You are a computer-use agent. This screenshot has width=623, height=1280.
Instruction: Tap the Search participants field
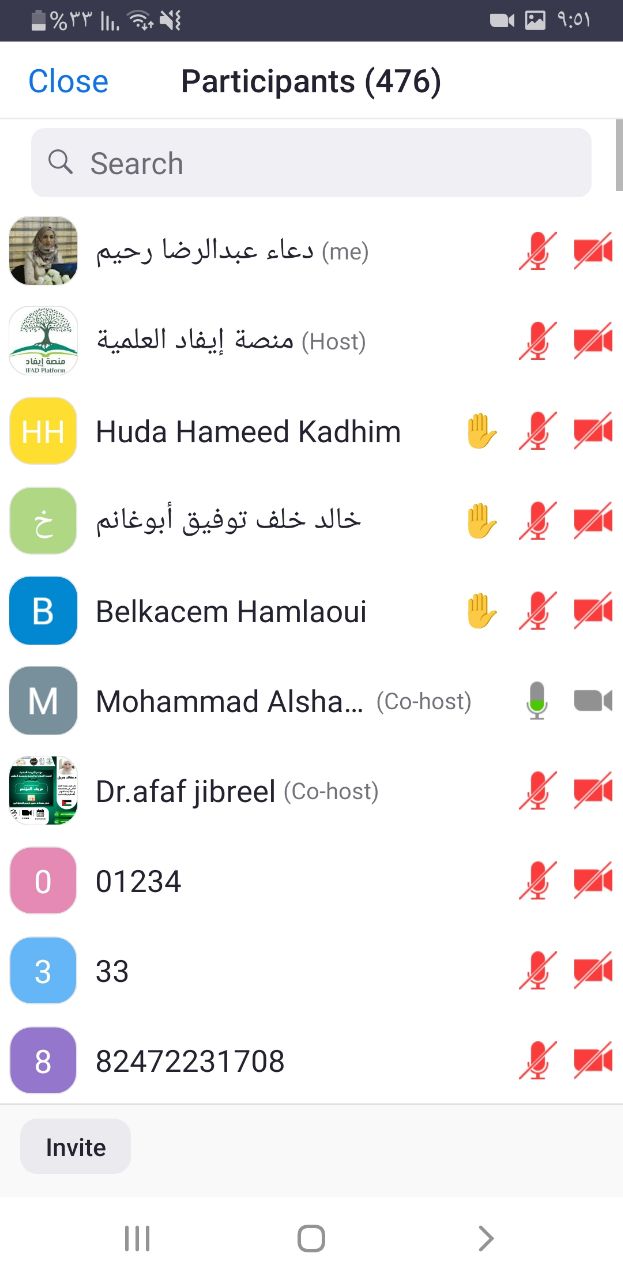311,163
